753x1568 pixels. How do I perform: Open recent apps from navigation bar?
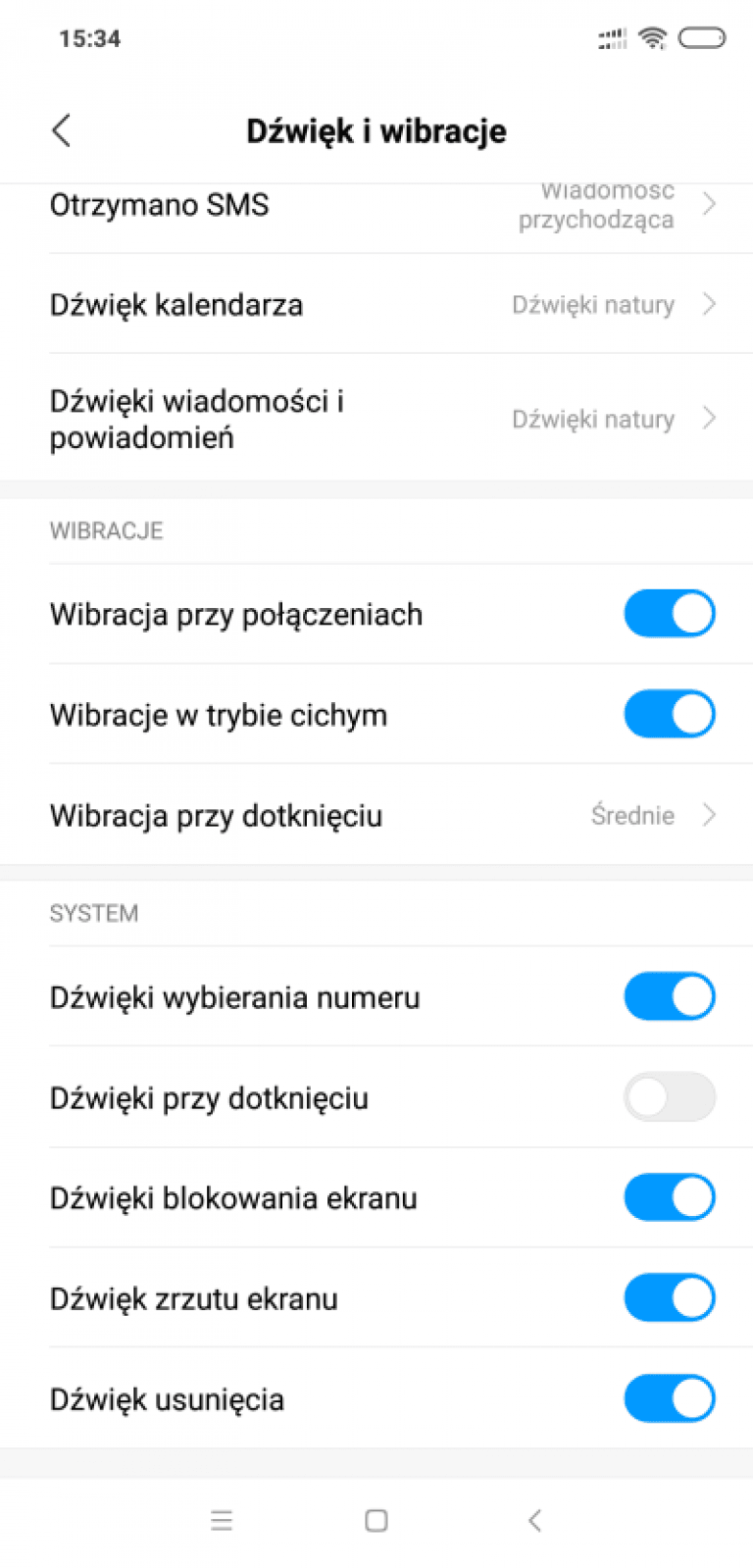pos(222,1521)
